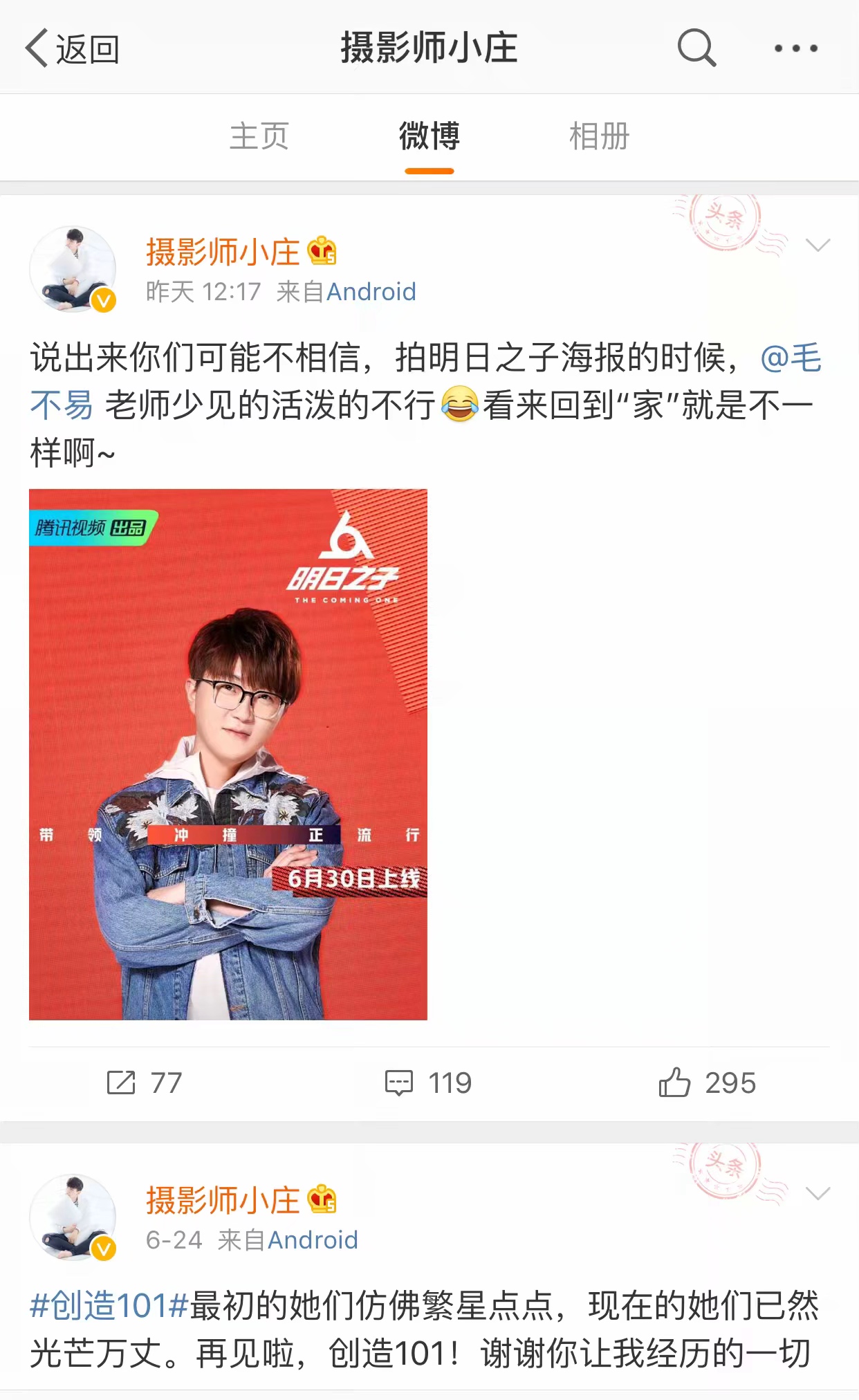Screen dimensions: 859x1400
Task: View the 明日之子 poster image full size
Action: pos(228,754)
